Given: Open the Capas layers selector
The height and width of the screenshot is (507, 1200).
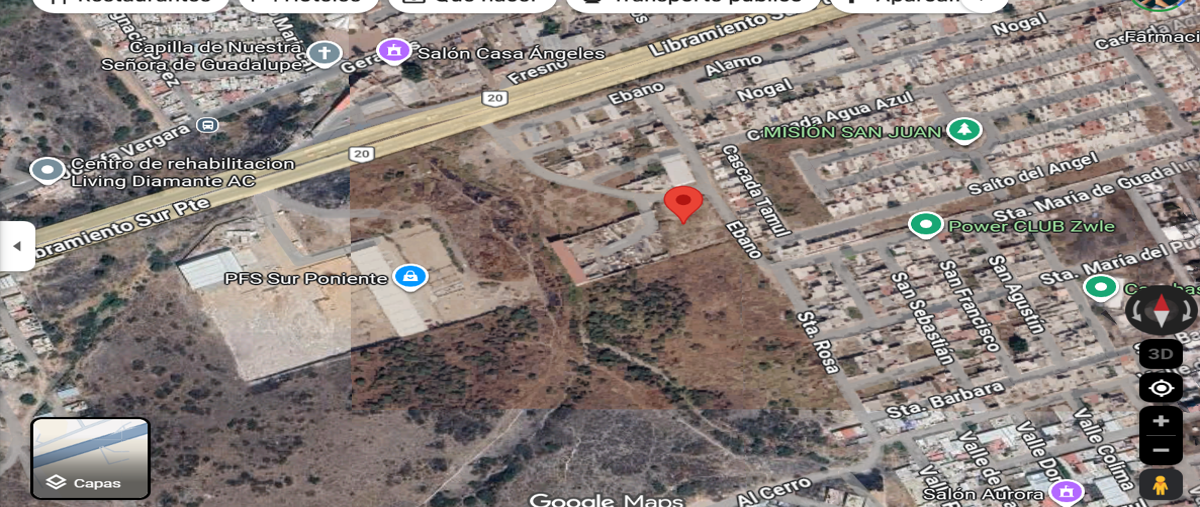Looking at the screenshot, I should 90,458.
